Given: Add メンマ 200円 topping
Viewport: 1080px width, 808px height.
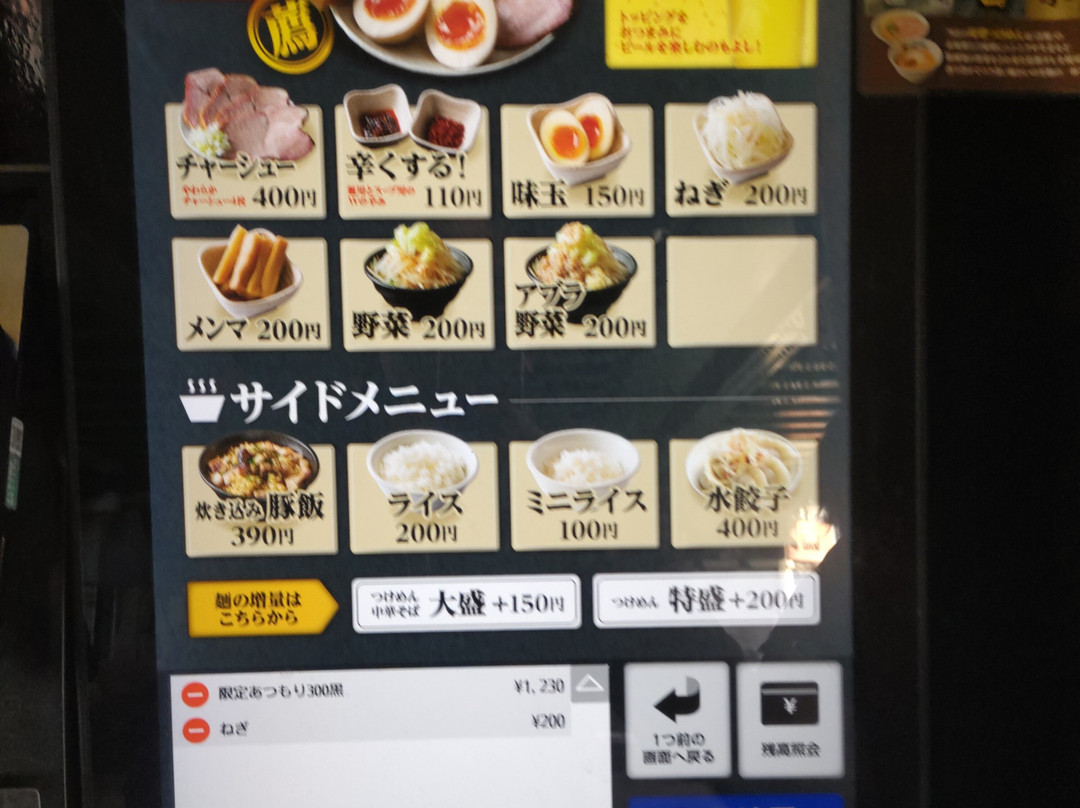Looking at the screenshot, I should pos(251,293).
